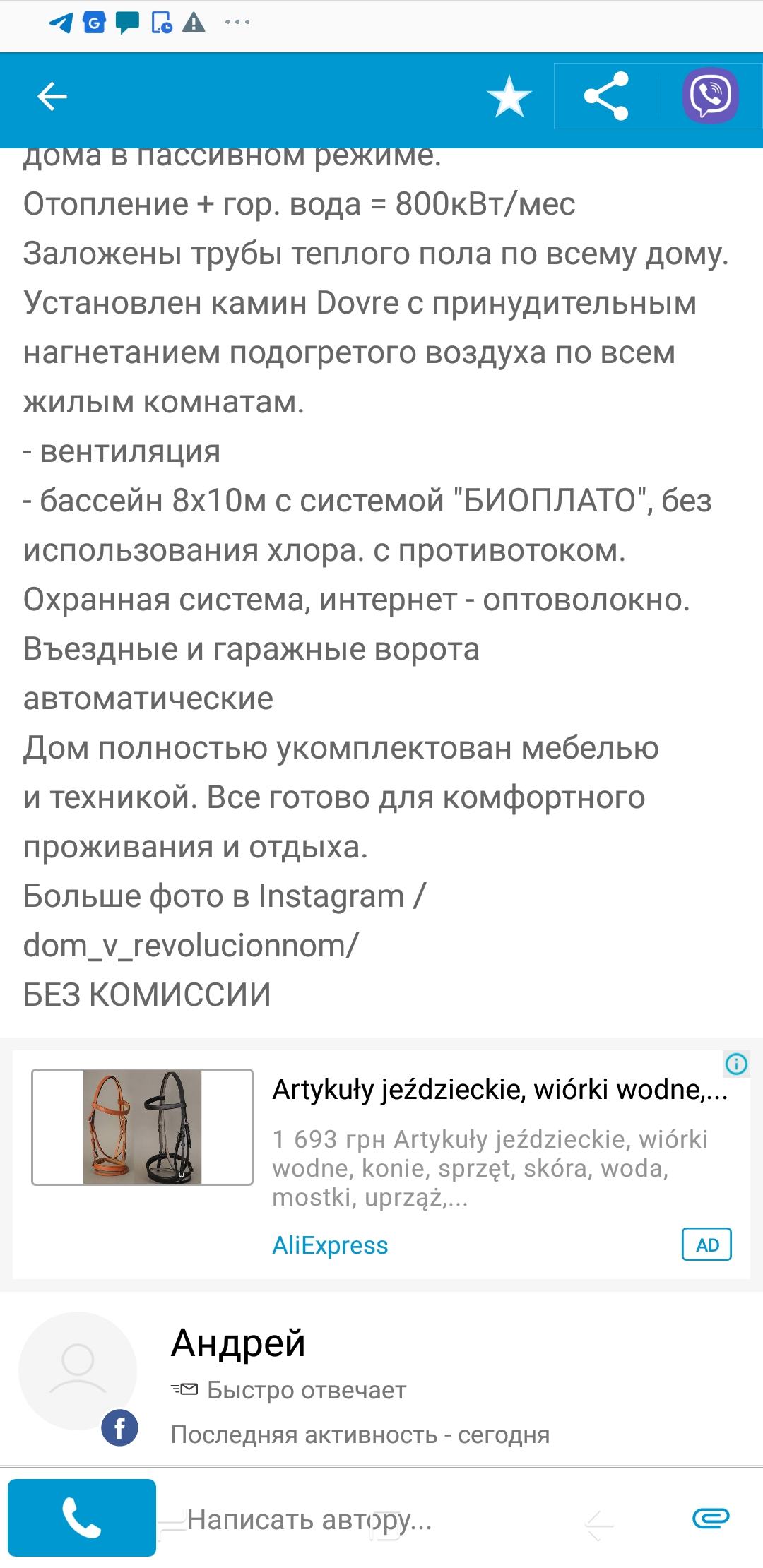Open the ad info icon
Image resolution: width=763 pixels, height=1568 pixels.
tap(736, 1064)
